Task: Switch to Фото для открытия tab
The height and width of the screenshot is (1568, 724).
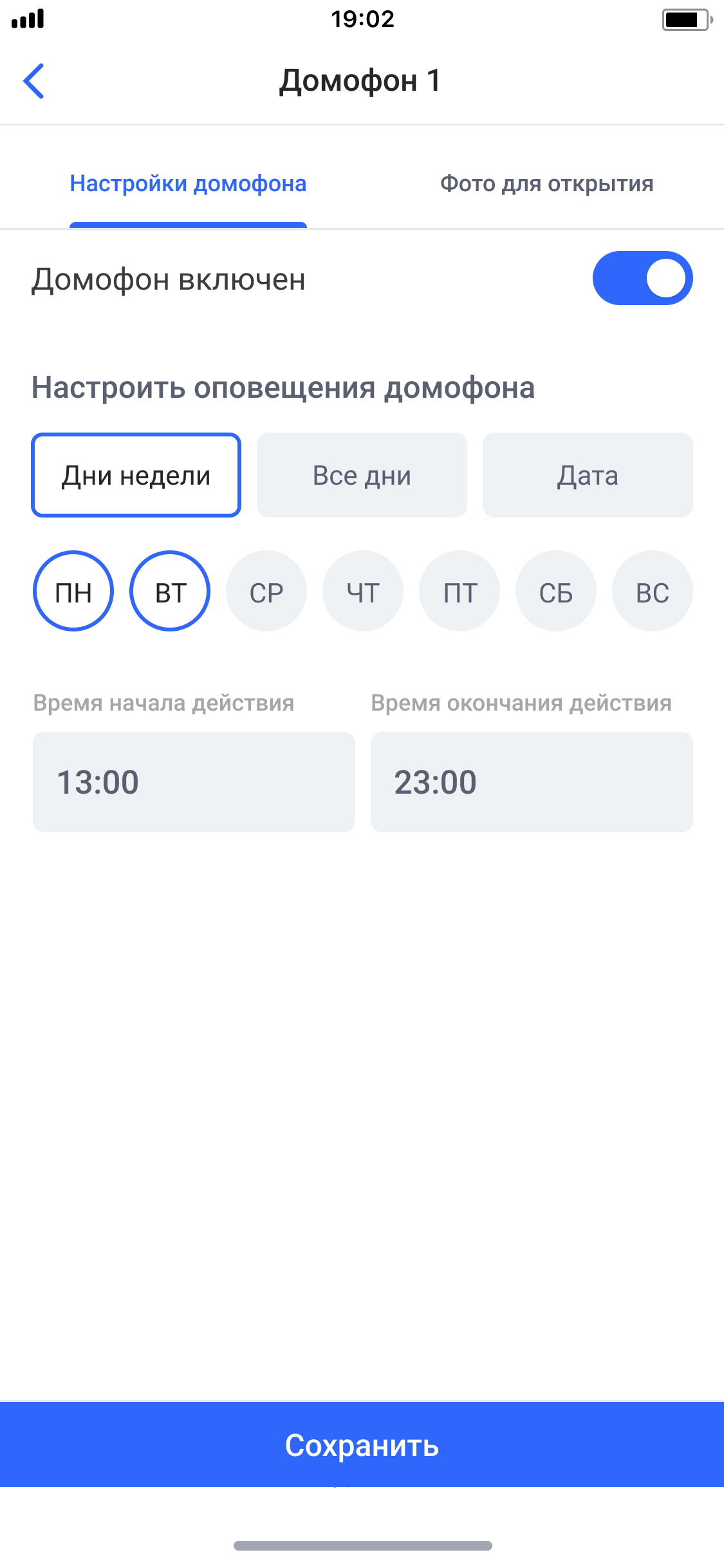Action: [x=546, y=184]
